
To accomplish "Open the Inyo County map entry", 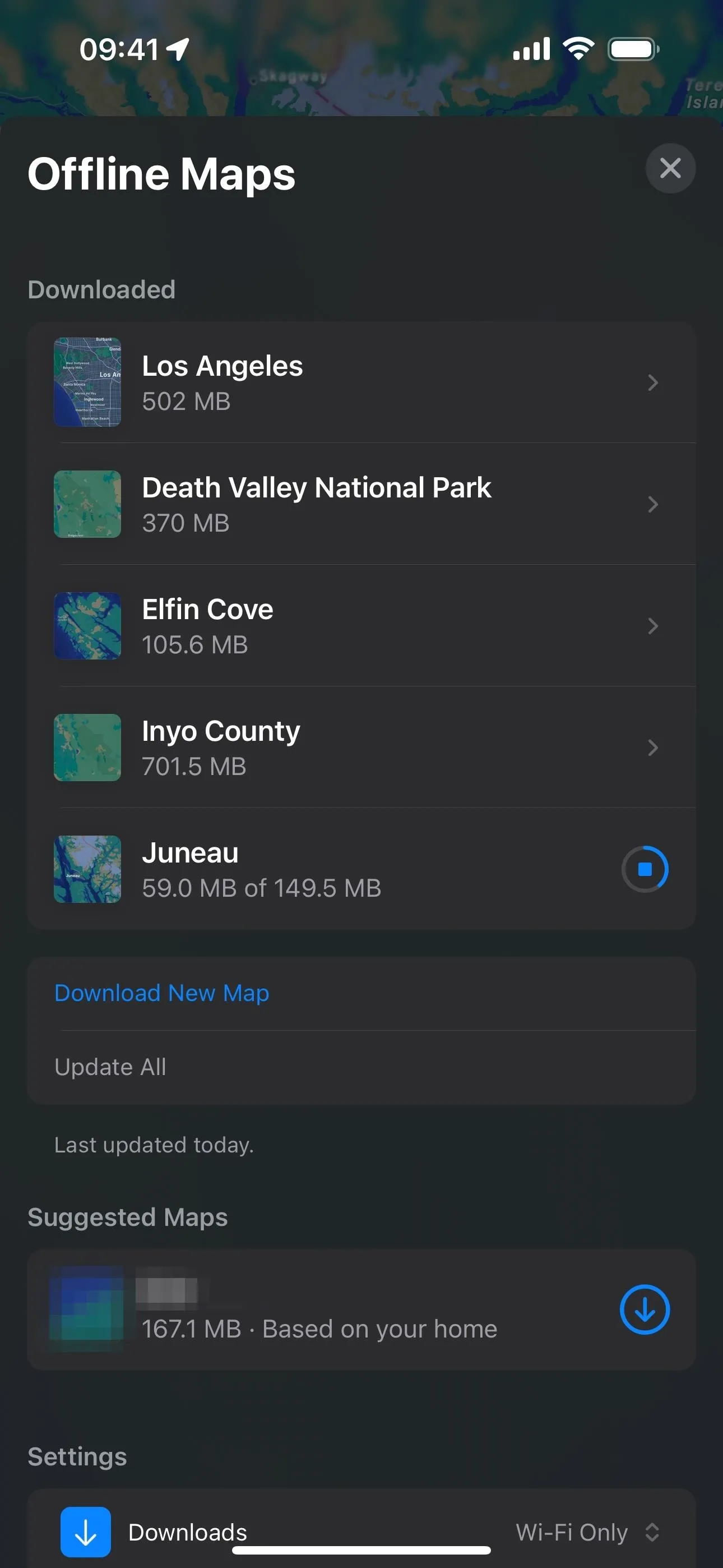I will pyautogui.click(x=361, y=748).
